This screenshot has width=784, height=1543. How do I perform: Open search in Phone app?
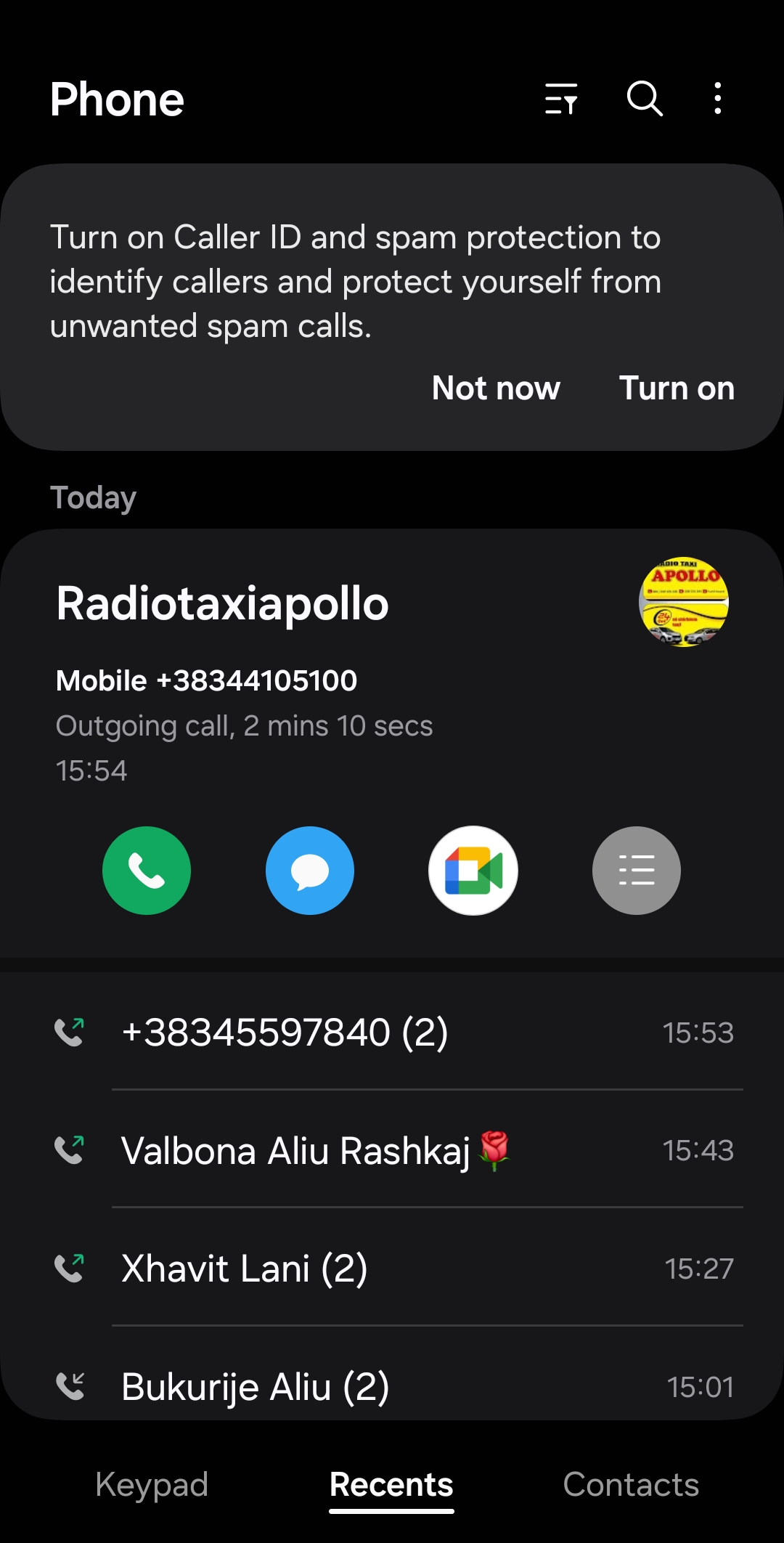point(645,99)
